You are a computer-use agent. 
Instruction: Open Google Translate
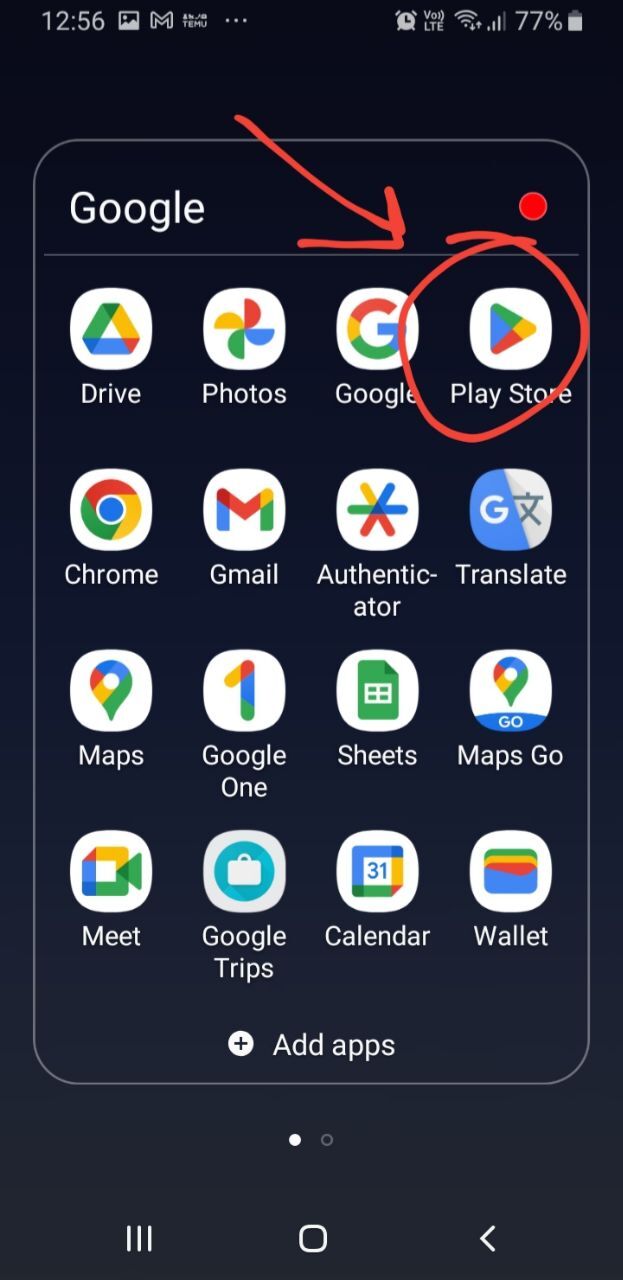[x=510, y=511]
